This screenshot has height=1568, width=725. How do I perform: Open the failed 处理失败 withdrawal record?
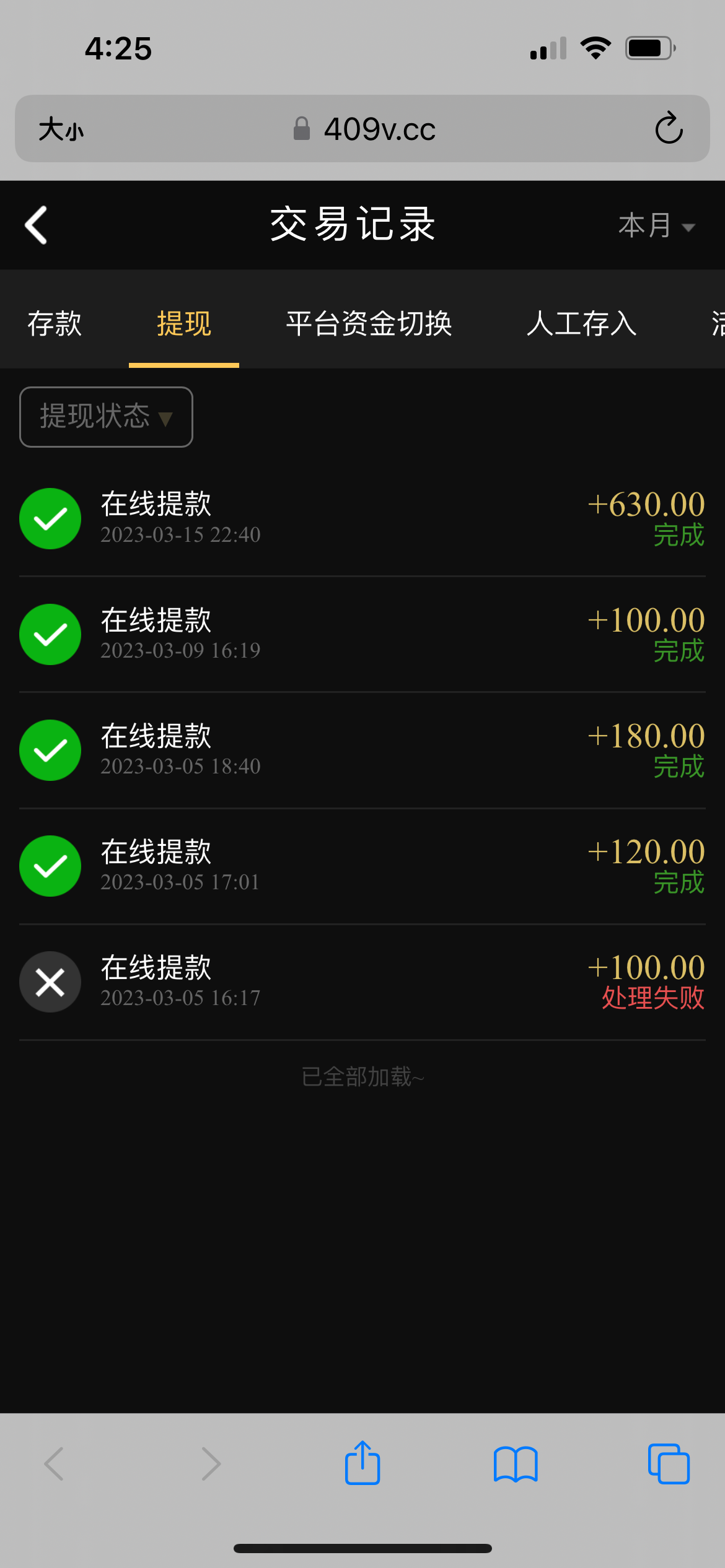click(x=362, y=982)
